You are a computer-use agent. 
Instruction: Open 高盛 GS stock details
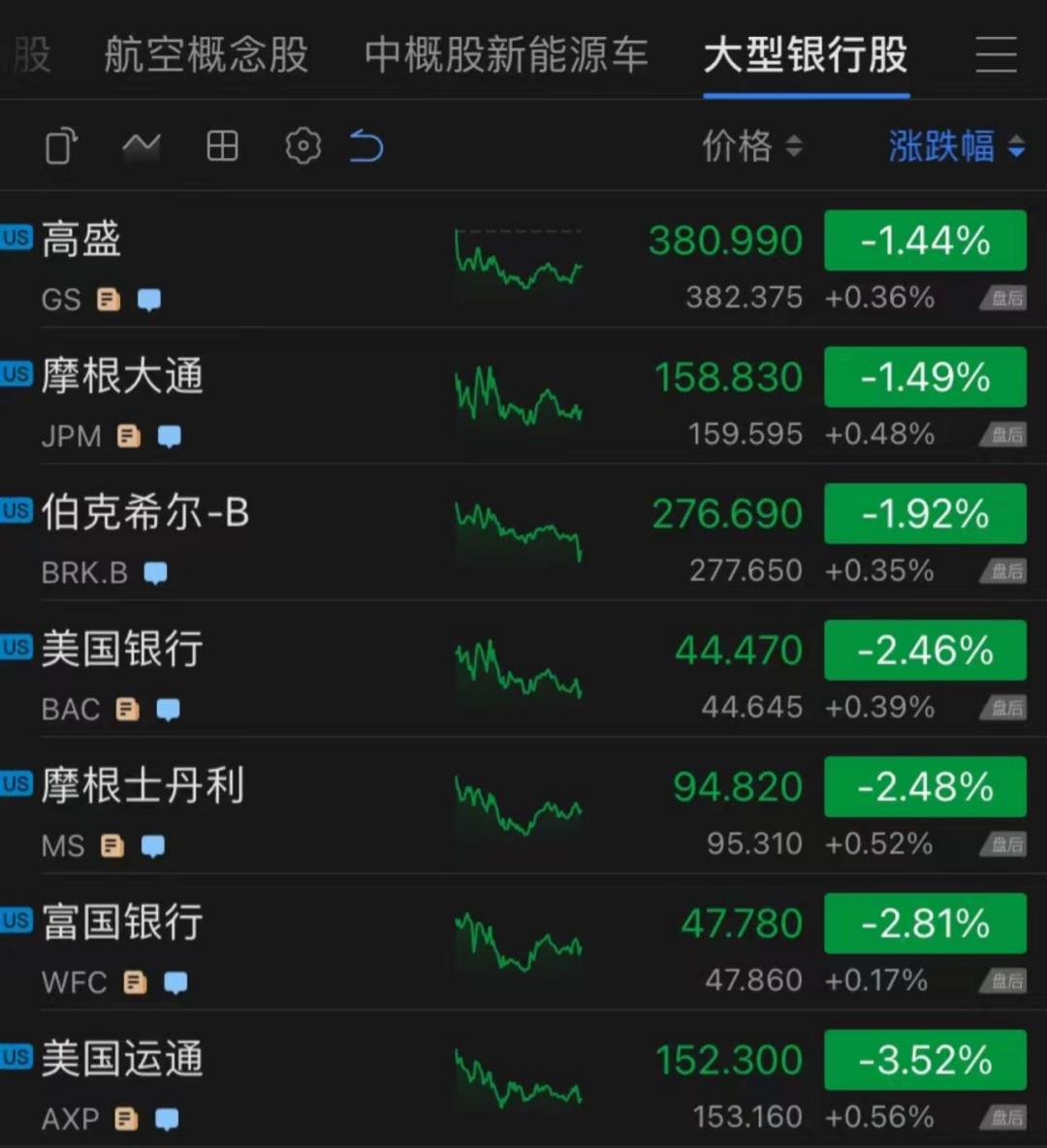coord(81,240)
